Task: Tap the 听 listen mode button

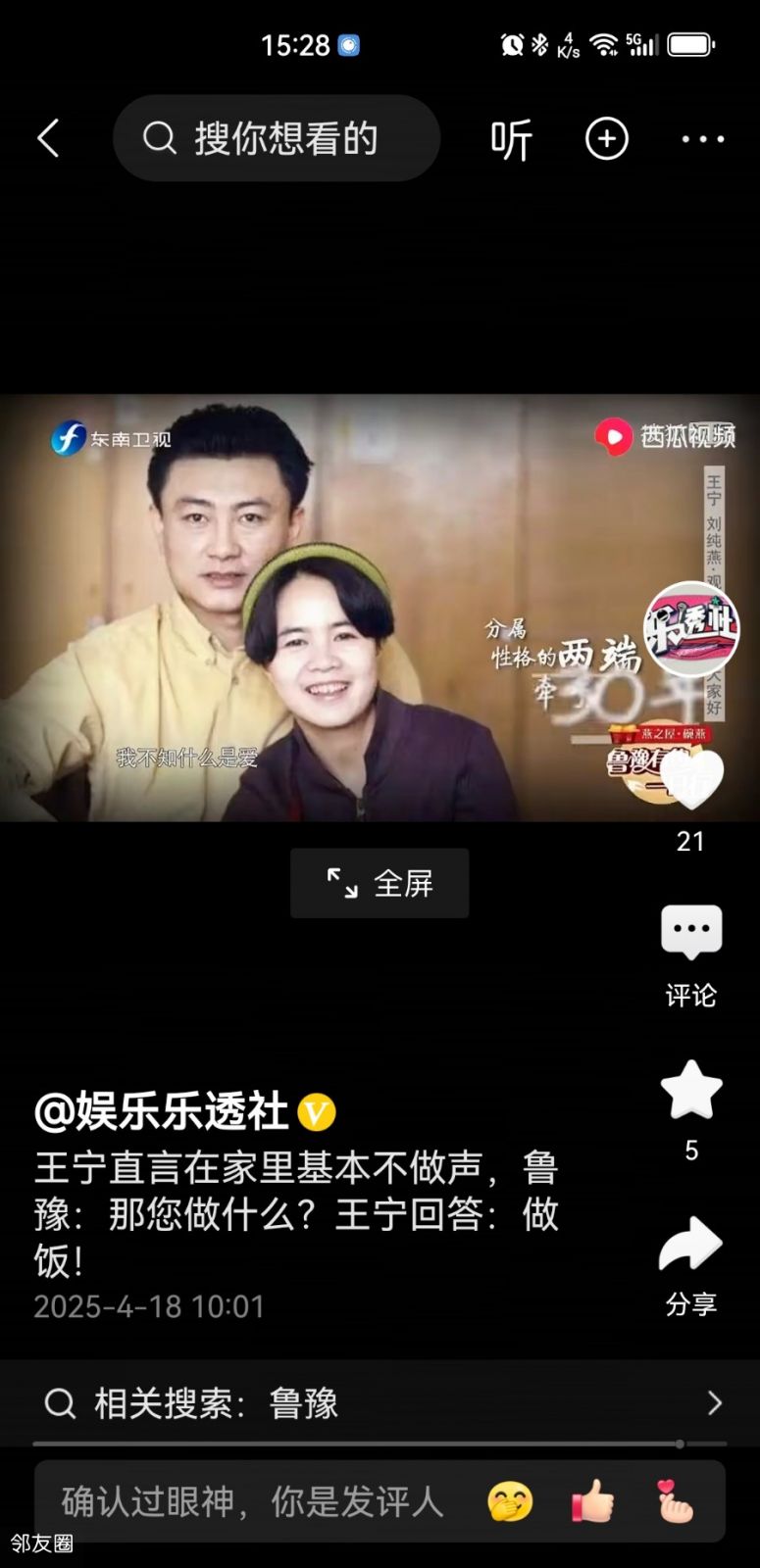Action: [x=511, y=139]
